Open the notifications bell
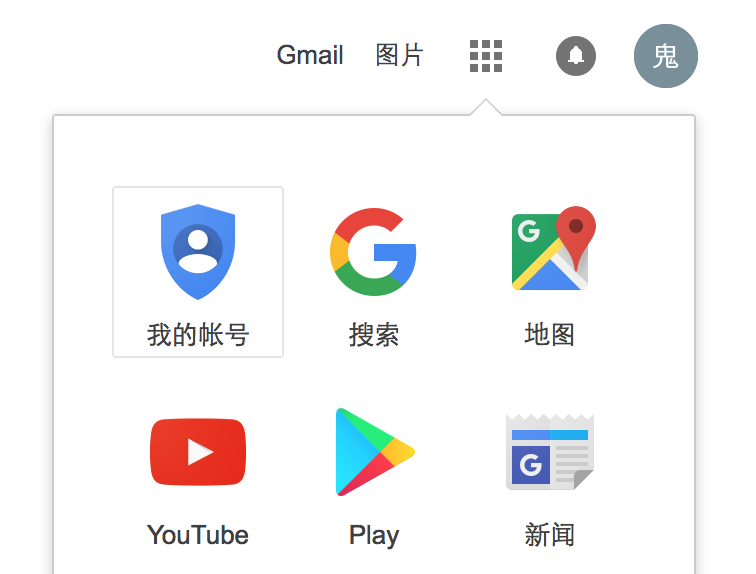 (x=576, y=55)
